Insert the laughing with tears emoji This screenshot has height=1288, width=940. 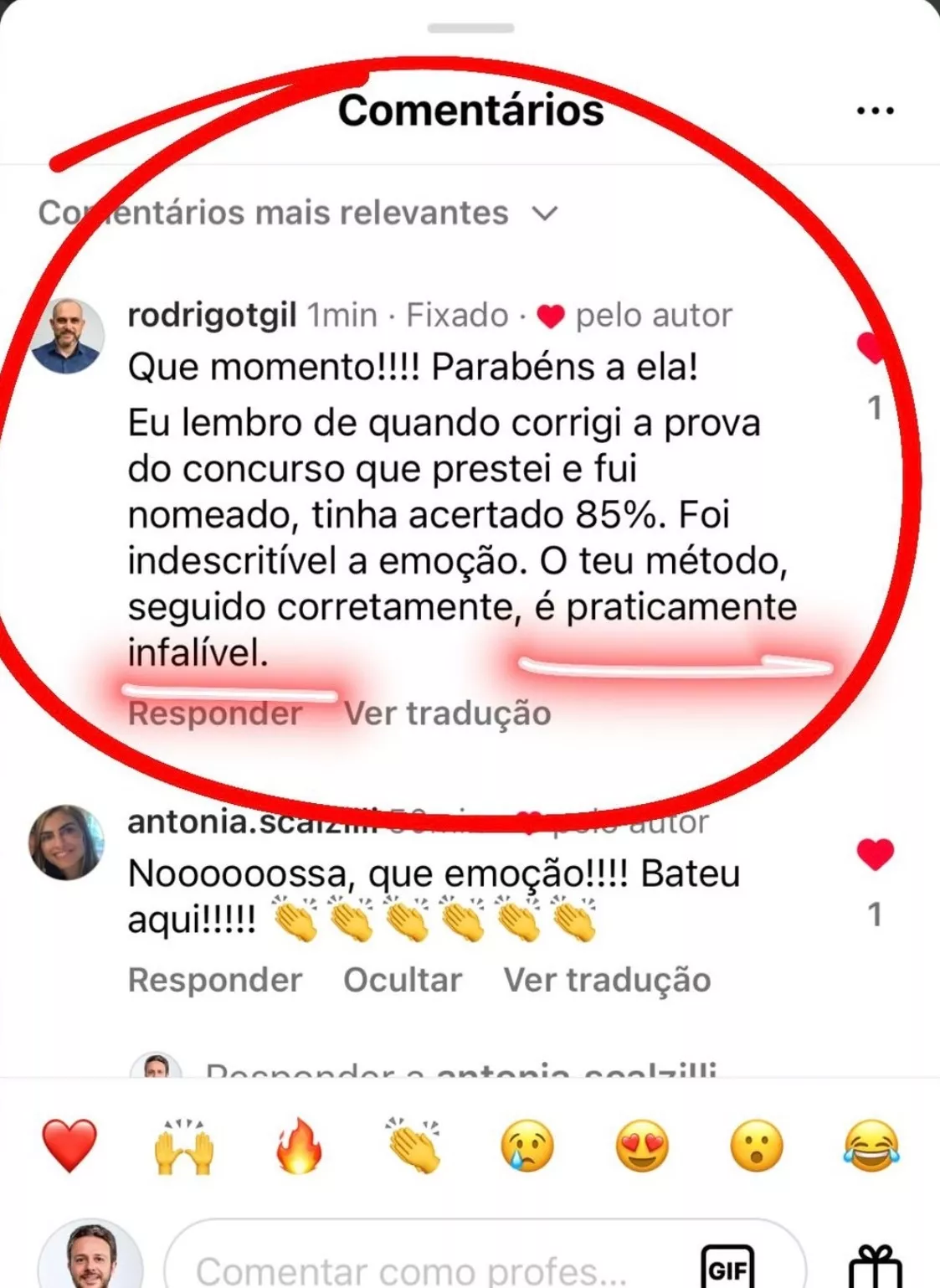click(871, 1146)
